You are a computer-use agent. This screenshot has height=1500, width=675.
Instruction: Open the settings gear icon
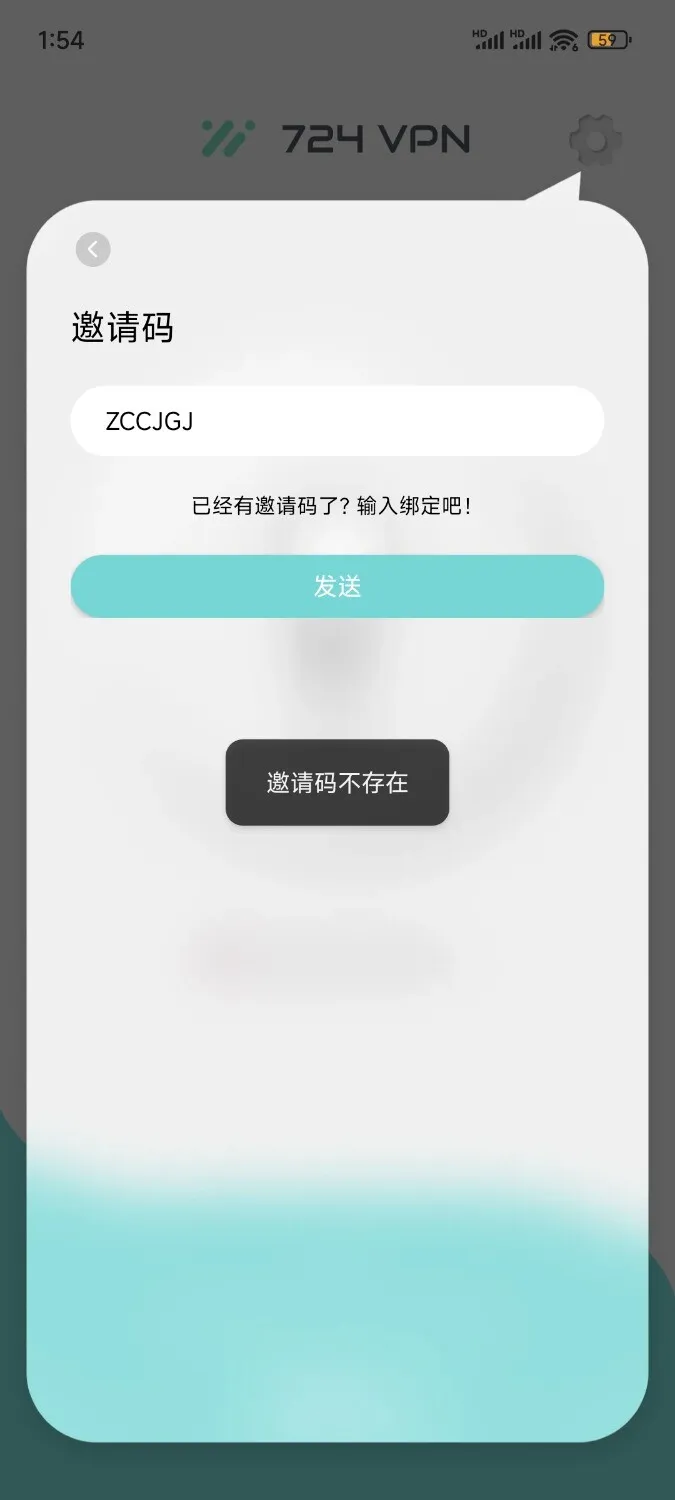[595, 141]
